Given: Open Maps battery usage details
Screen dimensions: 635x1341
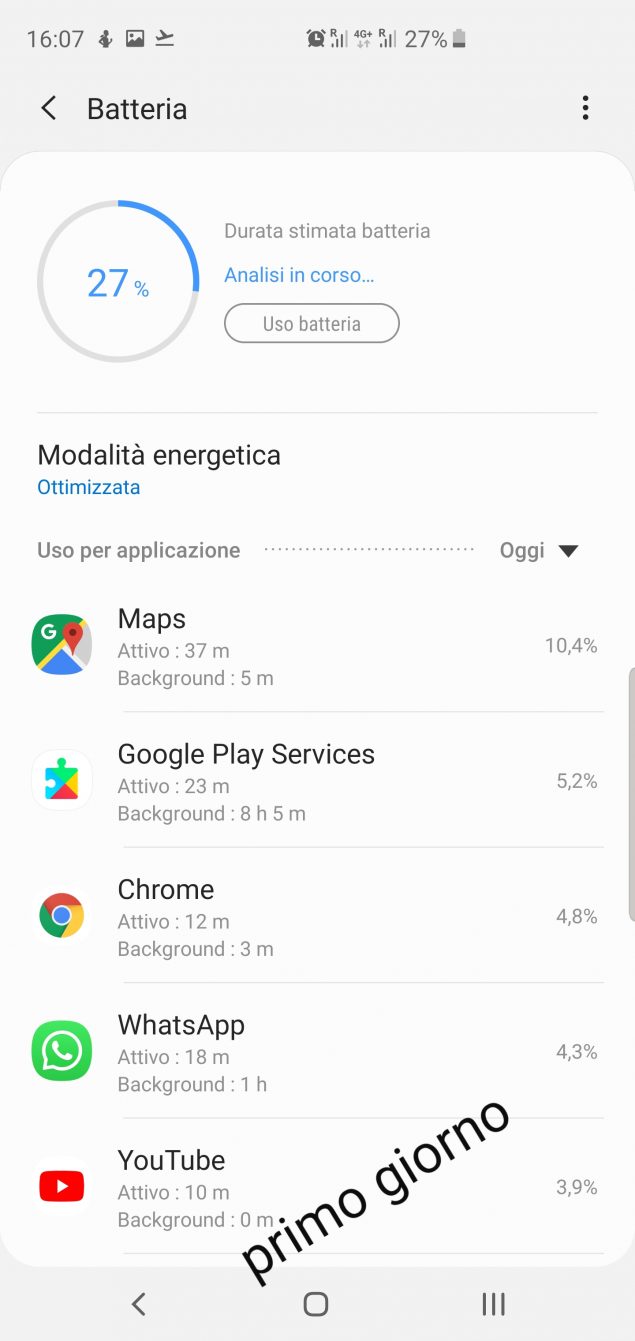Looking at the screenshot, I should (x=317, y=646).
